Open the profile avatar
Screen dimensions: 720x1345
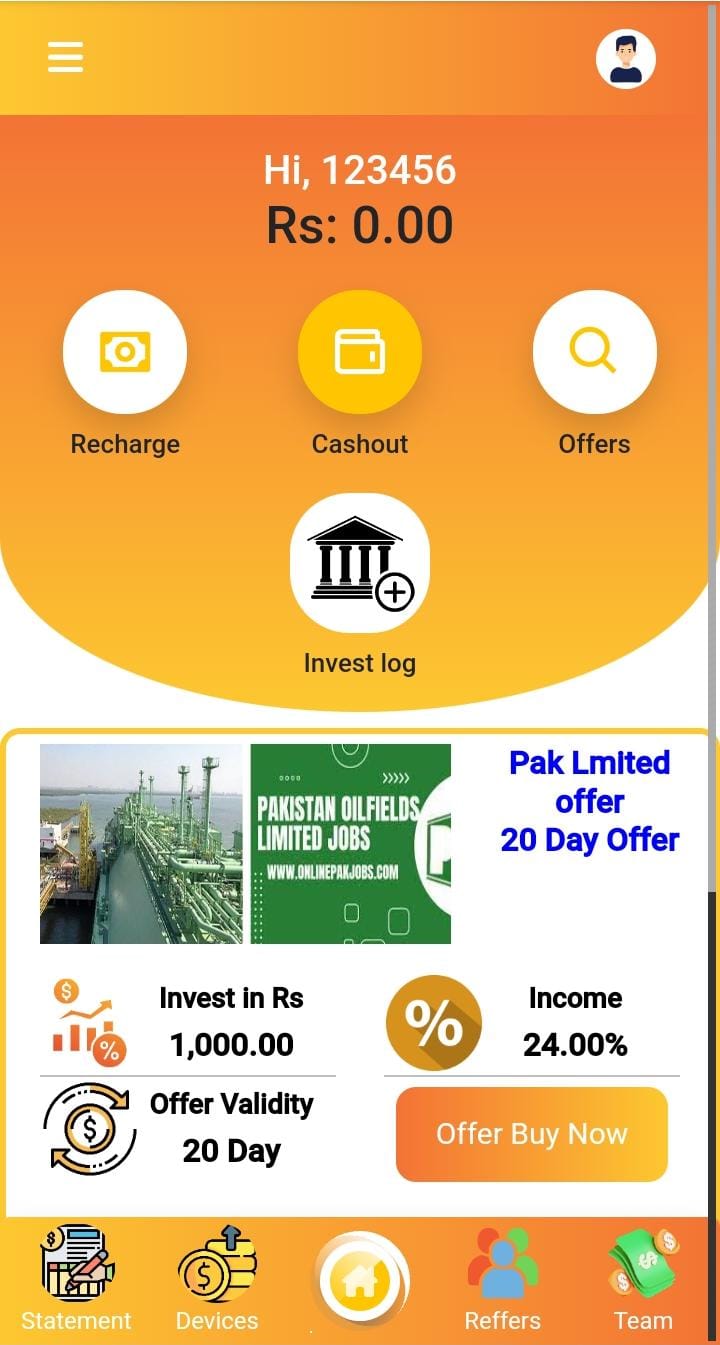point(625,59)
